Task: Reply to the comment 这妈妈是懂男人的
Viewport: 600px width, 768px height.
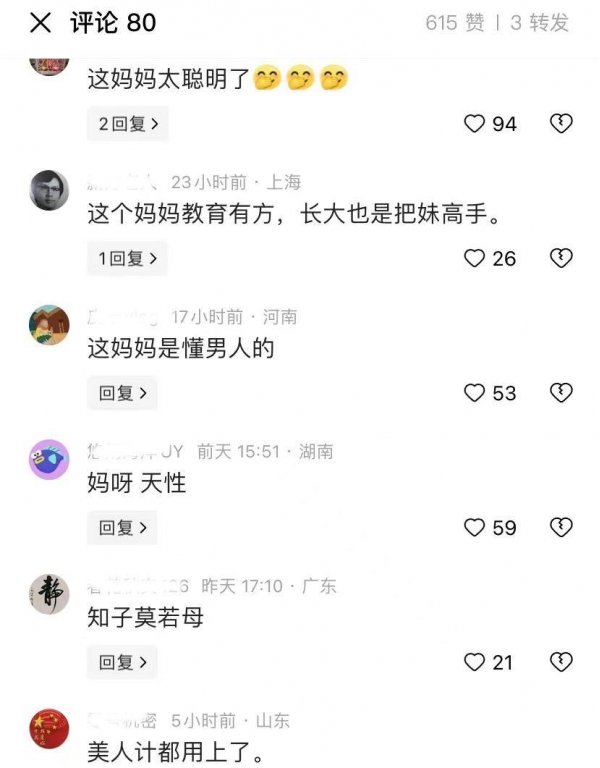Action: pyautogui.click(x=122, y=393)
